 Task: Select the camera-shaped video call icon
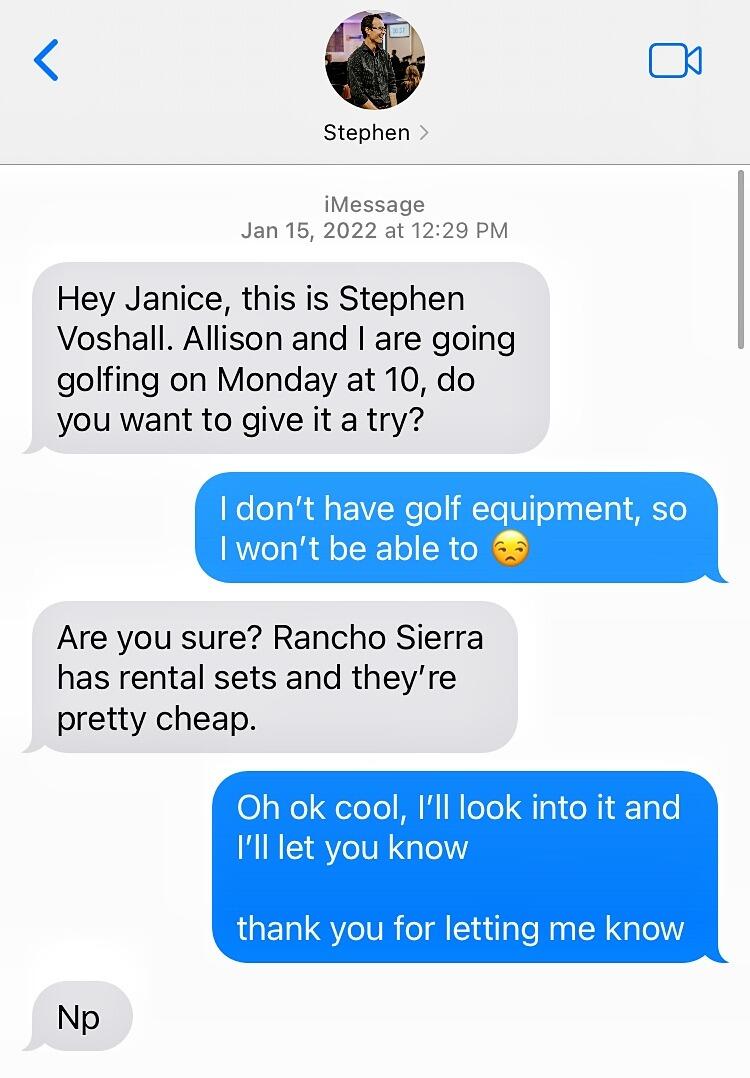[x=675, y=60]
